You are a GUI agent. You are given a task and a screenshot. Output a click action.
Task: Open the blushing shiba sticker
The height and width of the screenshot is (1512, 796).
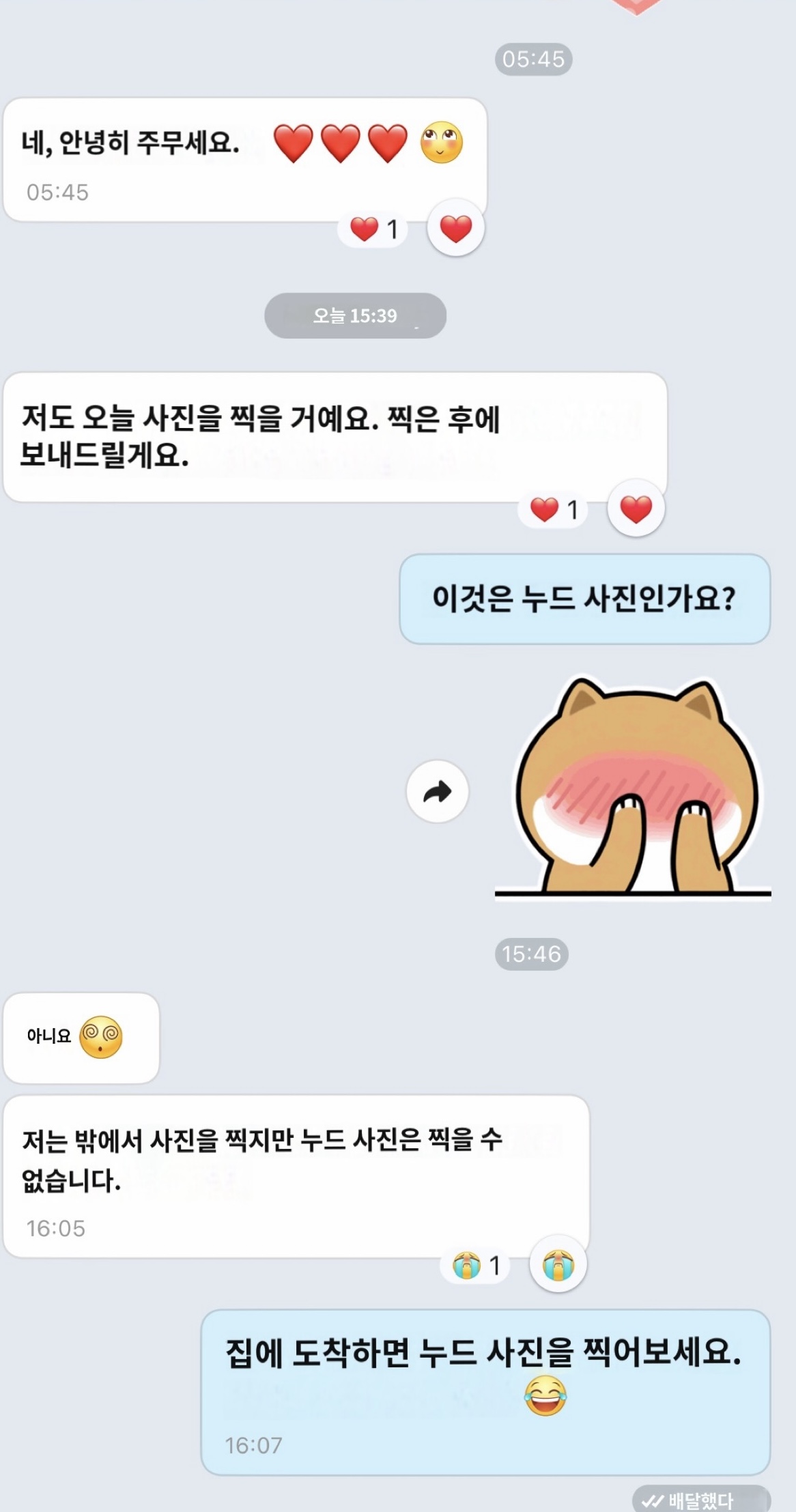pyautogui.click(x=635, y=786)
